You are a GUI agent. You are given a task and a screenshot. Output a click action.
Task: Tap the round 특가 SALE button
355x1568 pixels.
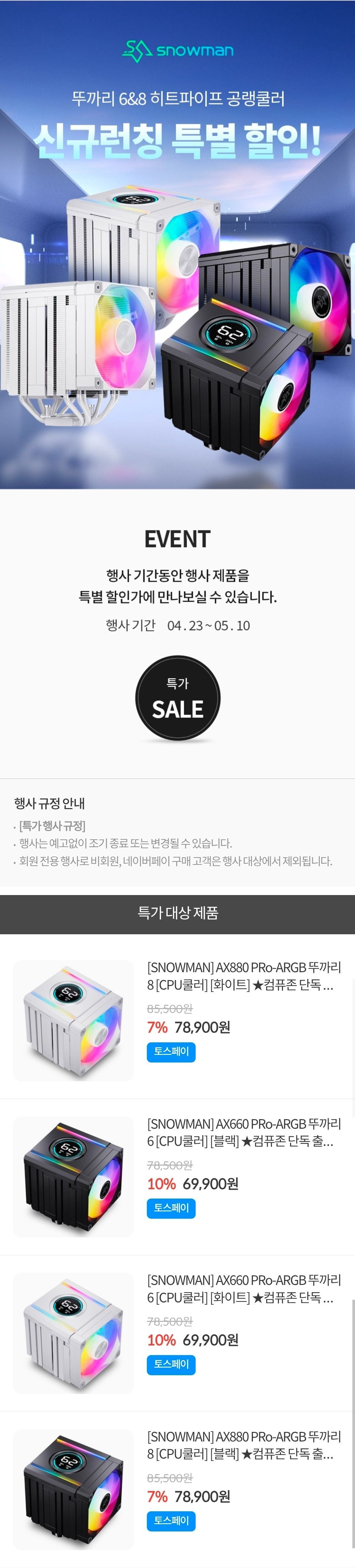point(177,698)
